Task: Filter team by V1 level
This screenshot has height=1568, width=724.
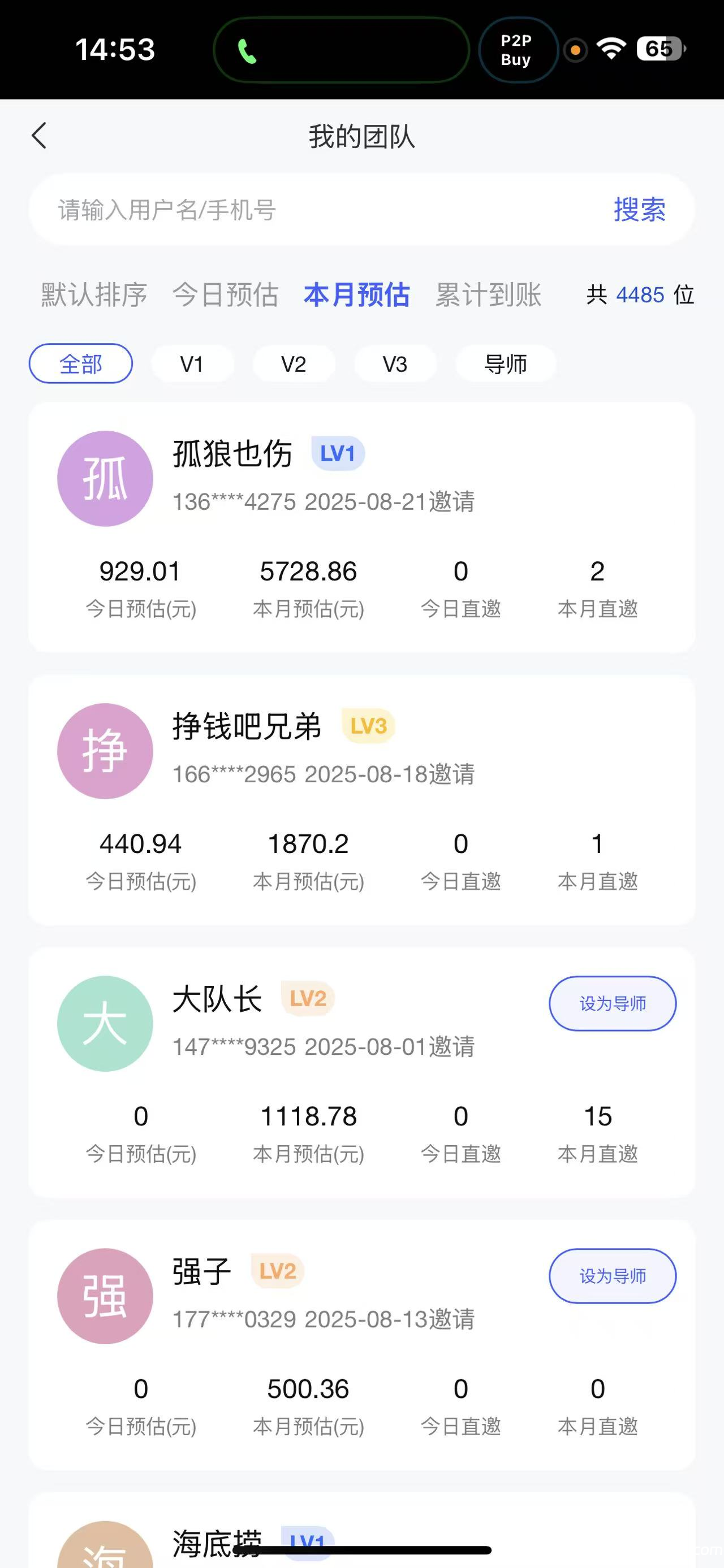Action: pyautogui.click(x=192, y=364)
